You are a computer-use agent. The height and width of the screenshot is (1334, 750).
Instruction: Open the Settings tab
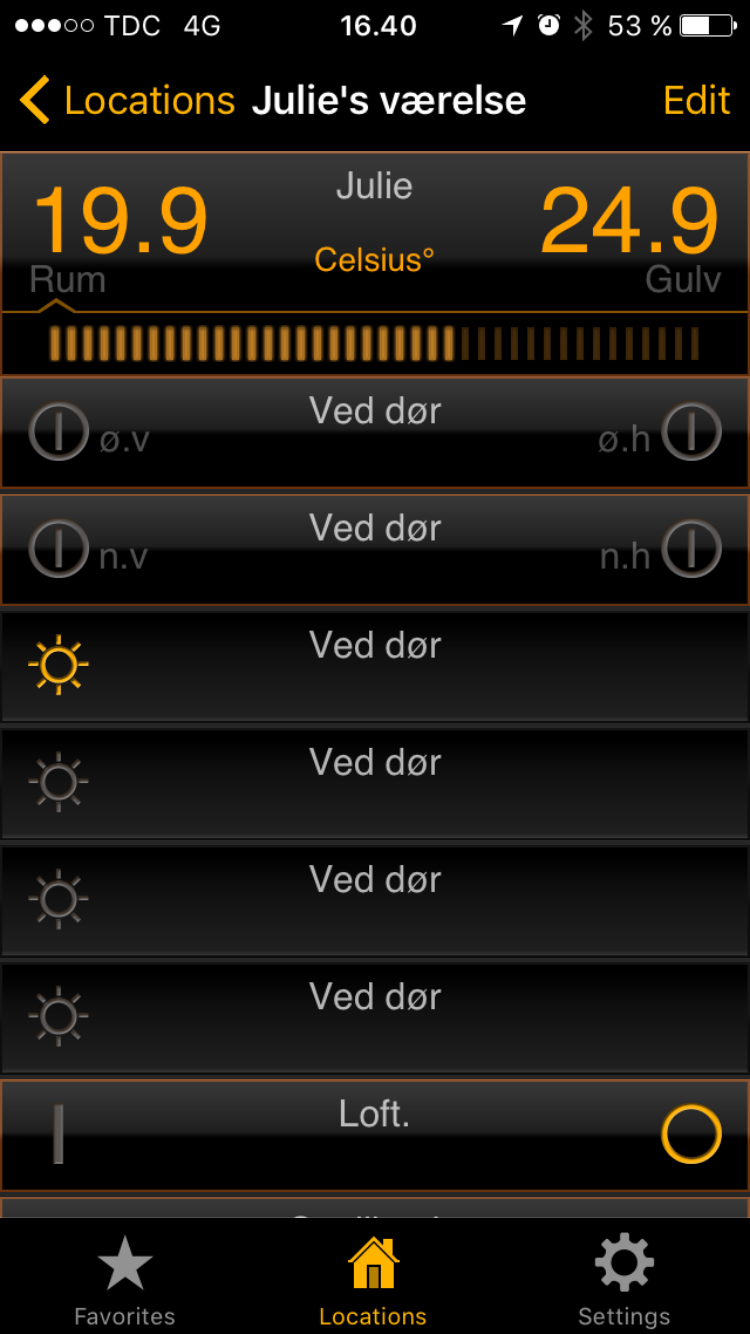click(x=624, y=1280)
